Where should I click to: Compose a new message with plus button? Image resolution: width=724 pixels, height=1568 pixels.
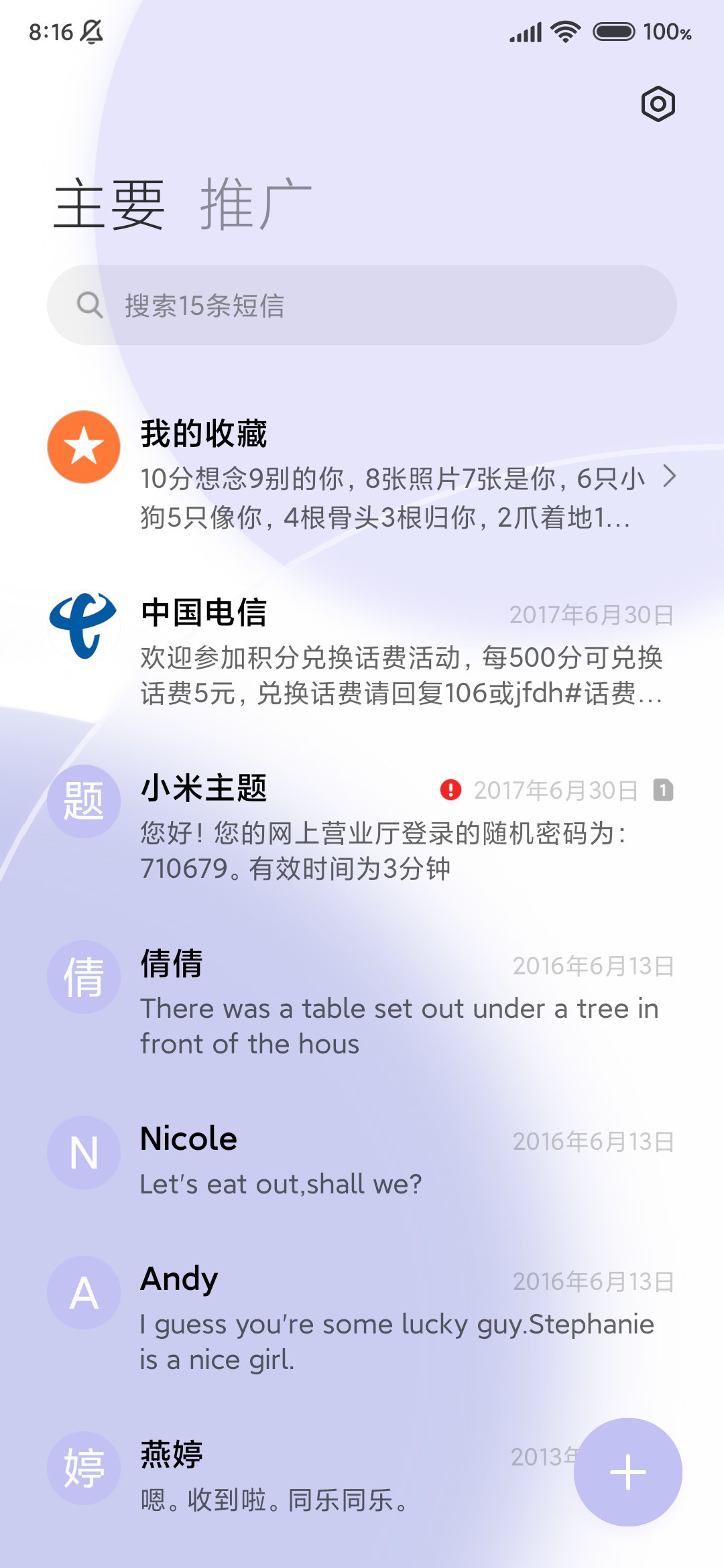pos(628,1472)
